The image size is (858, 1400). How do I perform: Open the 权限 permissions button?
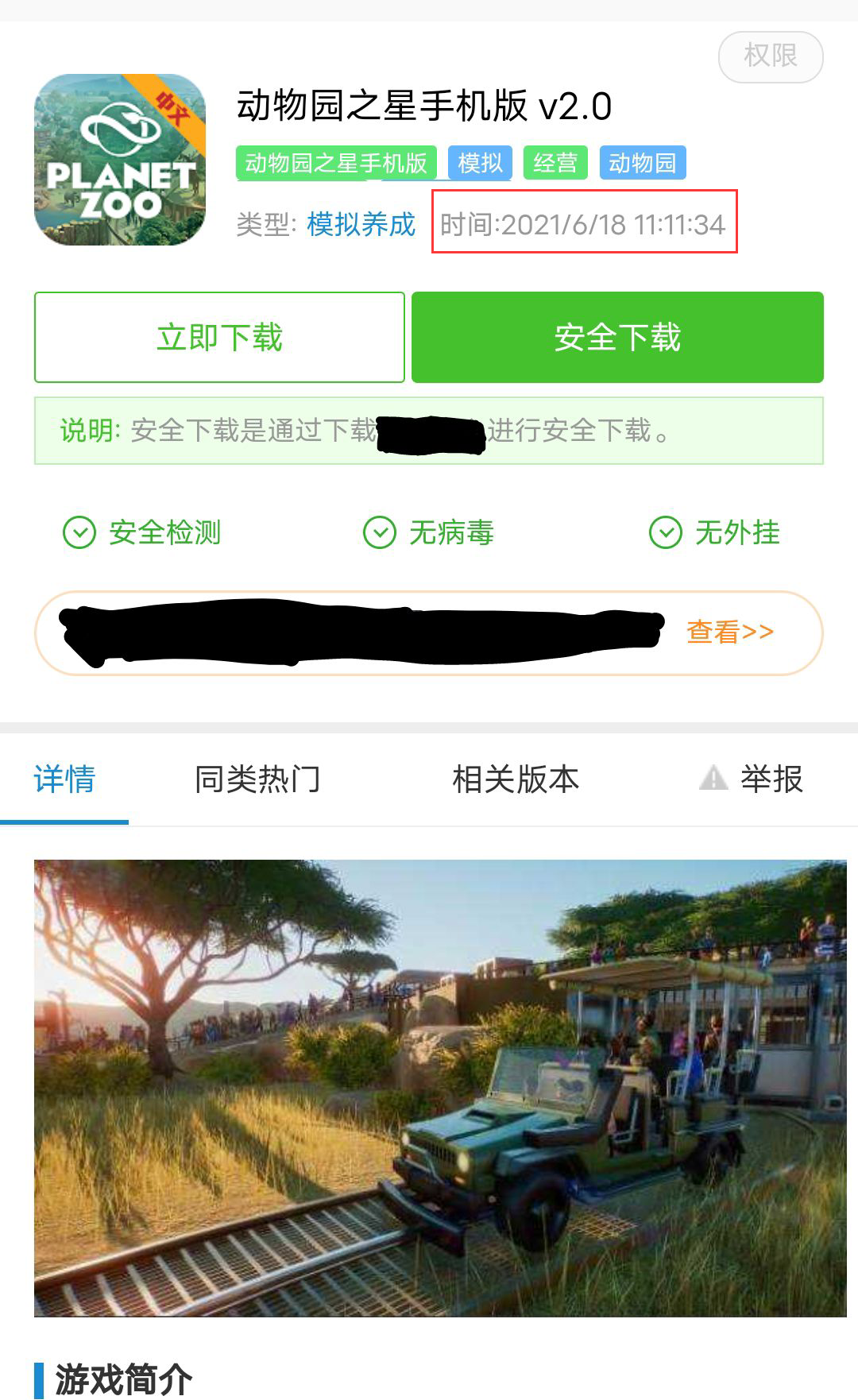click(x=770, y=56)
